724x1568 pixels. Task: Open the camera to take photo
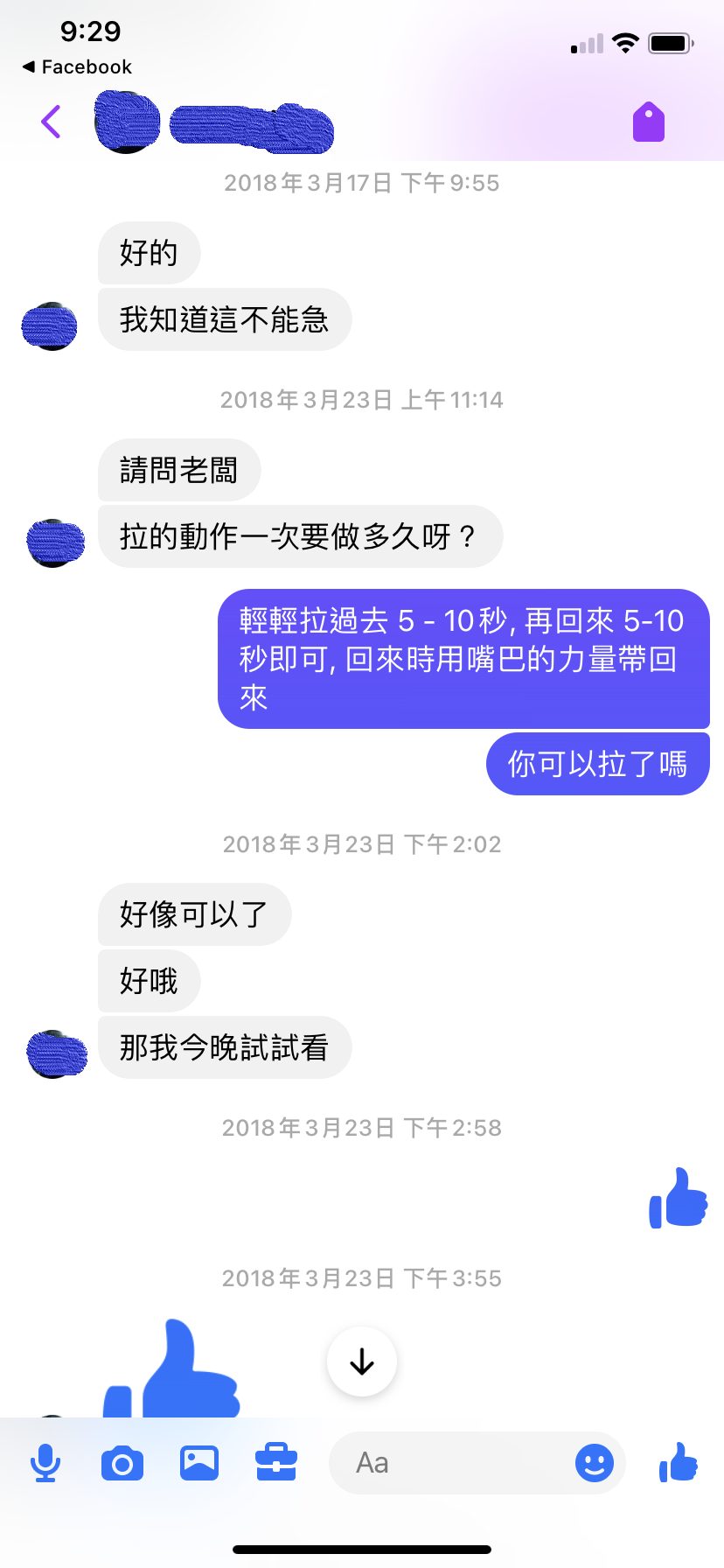[122, 1463]
